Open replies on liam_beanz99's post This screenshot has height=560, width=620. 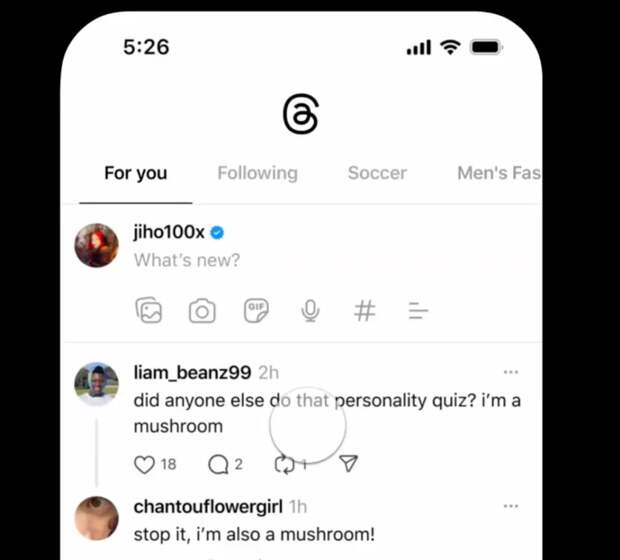(x=218, y=464)
